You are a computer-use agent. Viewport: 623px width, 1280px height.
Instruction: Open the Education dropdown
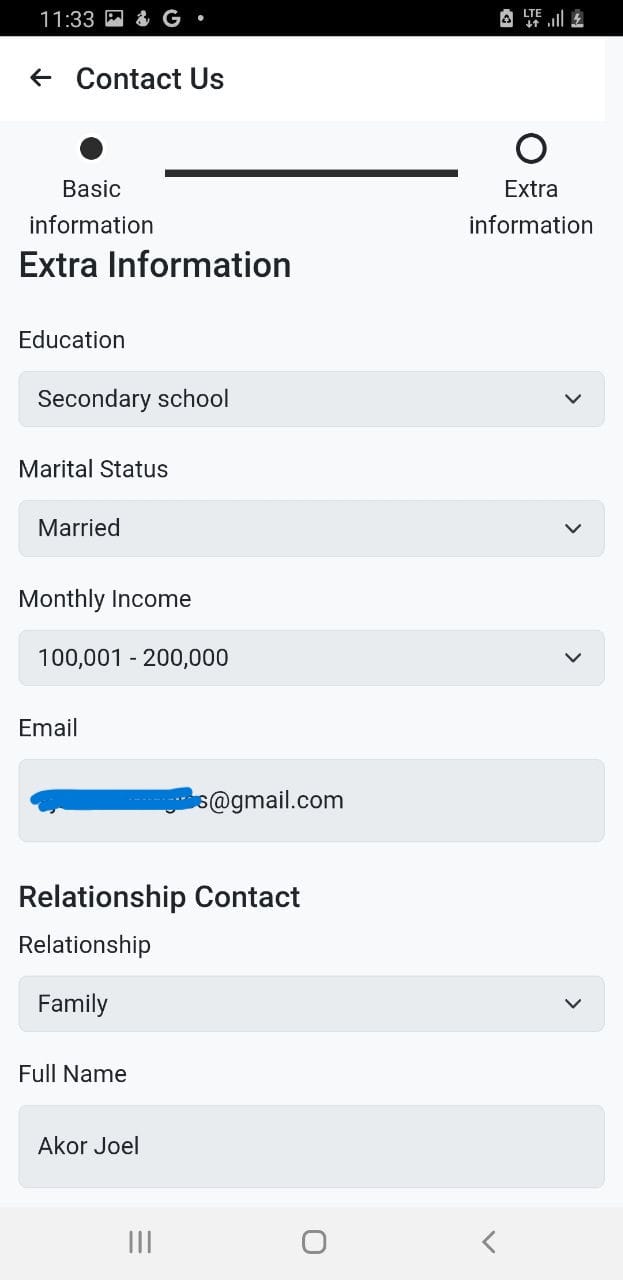pos(311,399)
